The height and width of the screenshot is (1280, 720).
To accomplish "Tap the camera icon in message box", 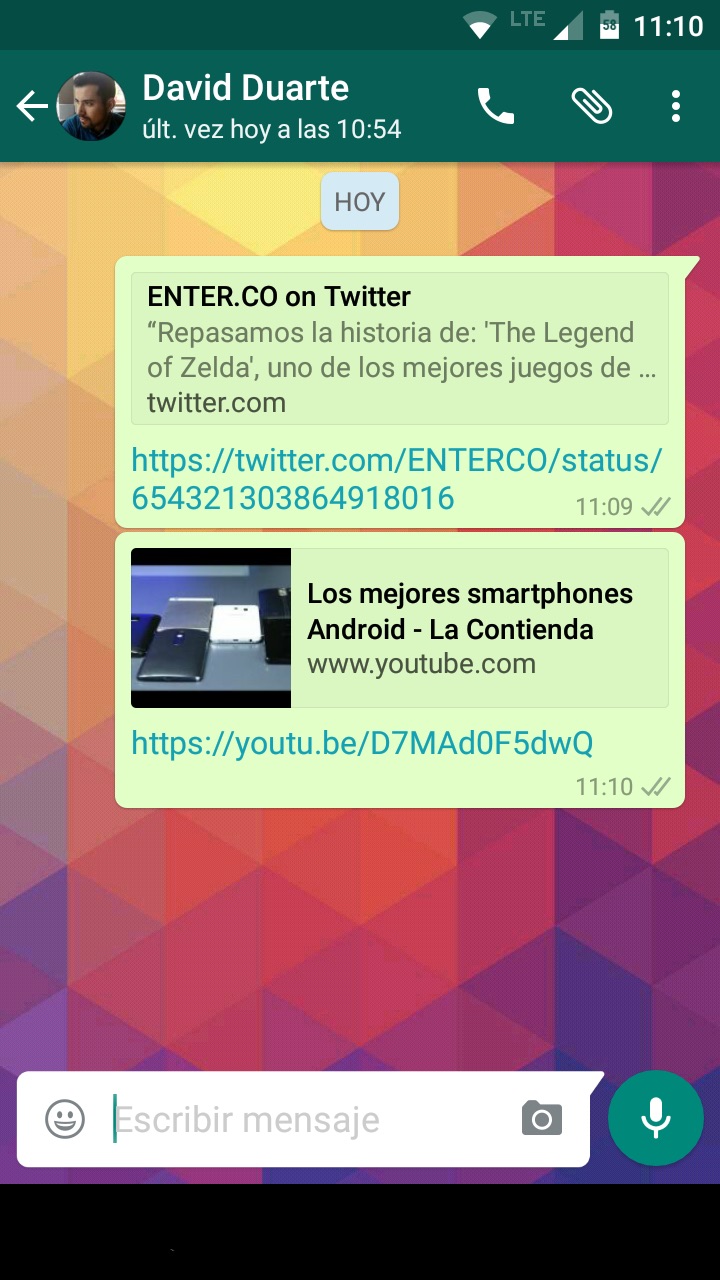I will (542, 1119).
